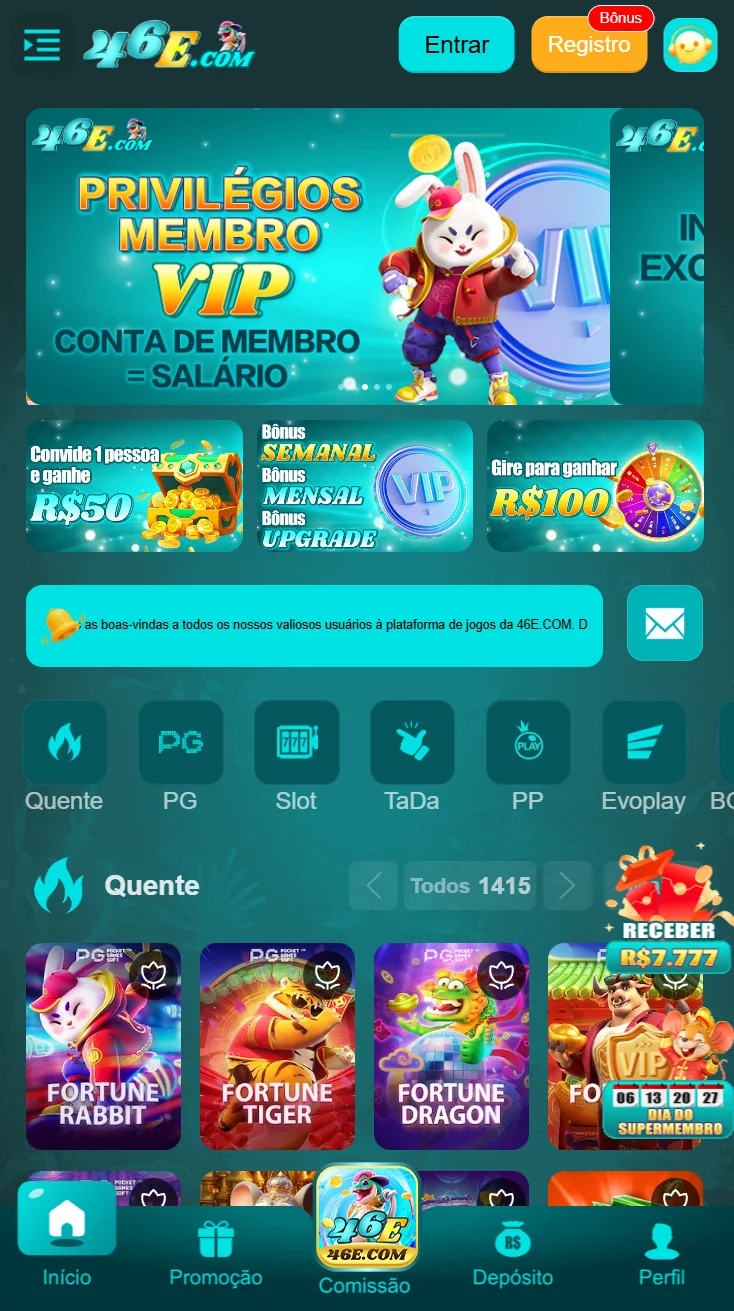The image size is (734, 1311).
Task: Favorite the Fortune Dragon game
Action: (501, 975)
